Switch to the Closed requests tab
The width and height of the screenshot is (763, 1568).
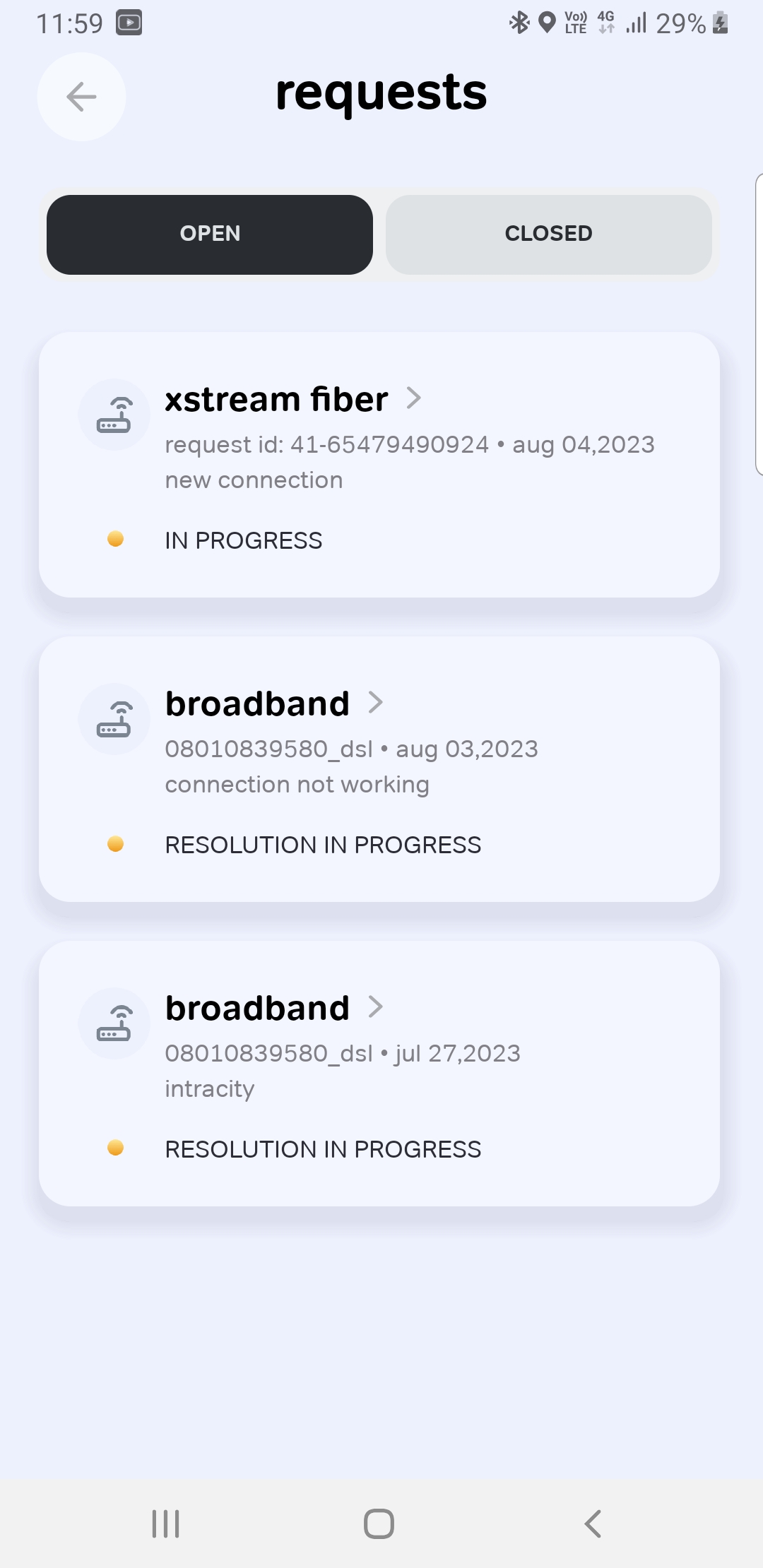(x=548, y=234)
